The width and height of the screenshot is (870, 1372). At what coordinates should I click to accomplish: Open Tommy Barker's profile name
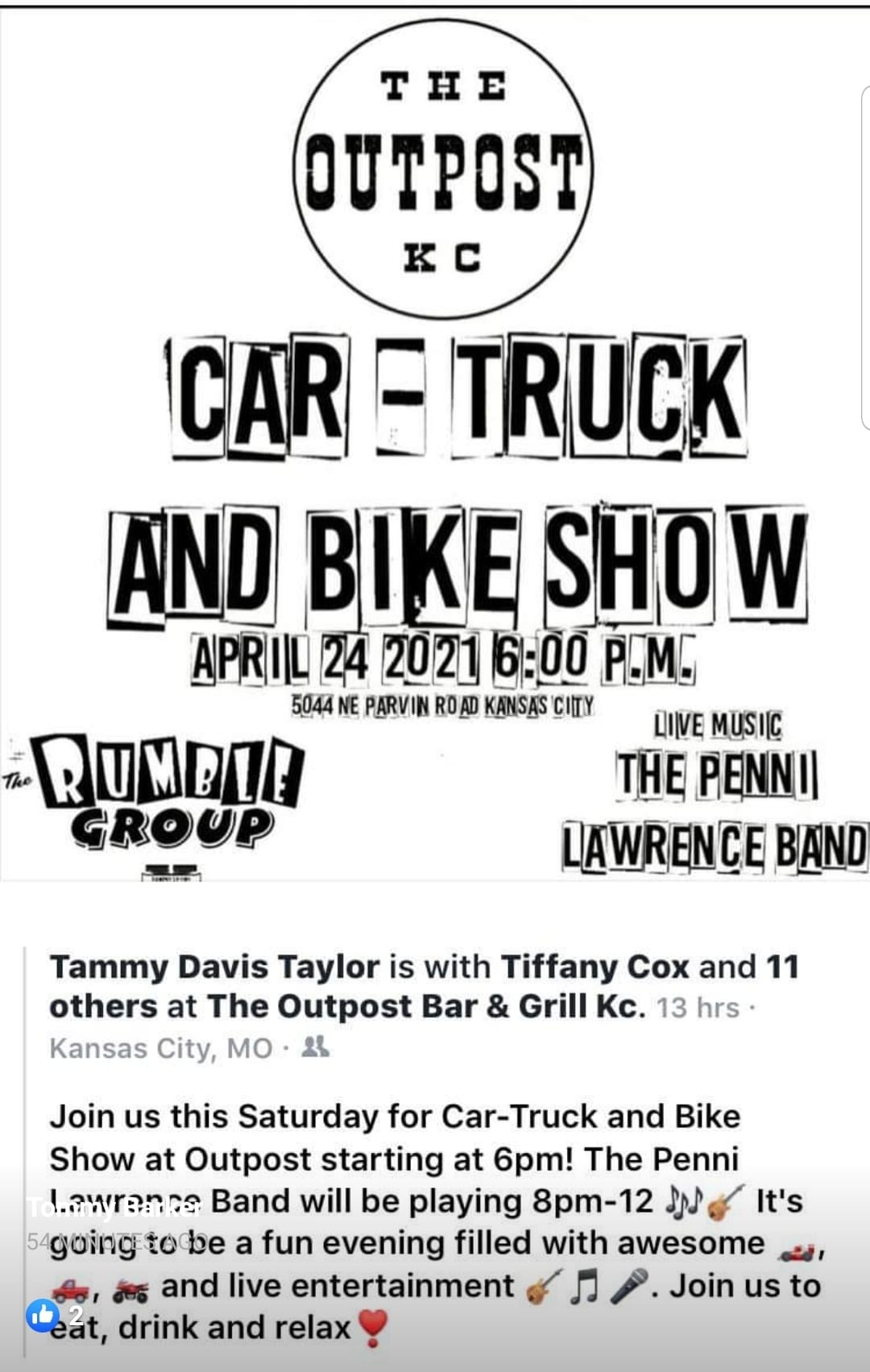point(114,1208)
